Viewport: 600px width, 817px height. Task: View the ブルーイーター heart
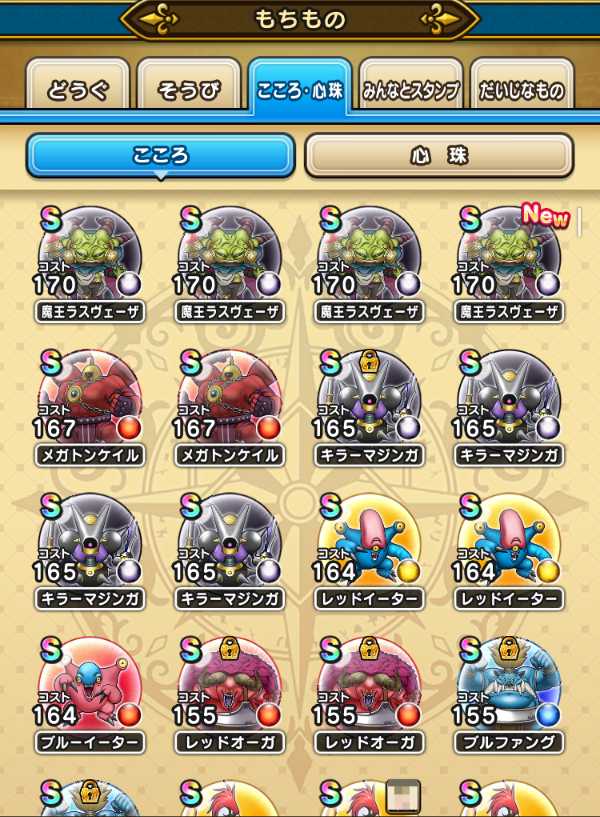pyautogui.click(x=90, y=692)
